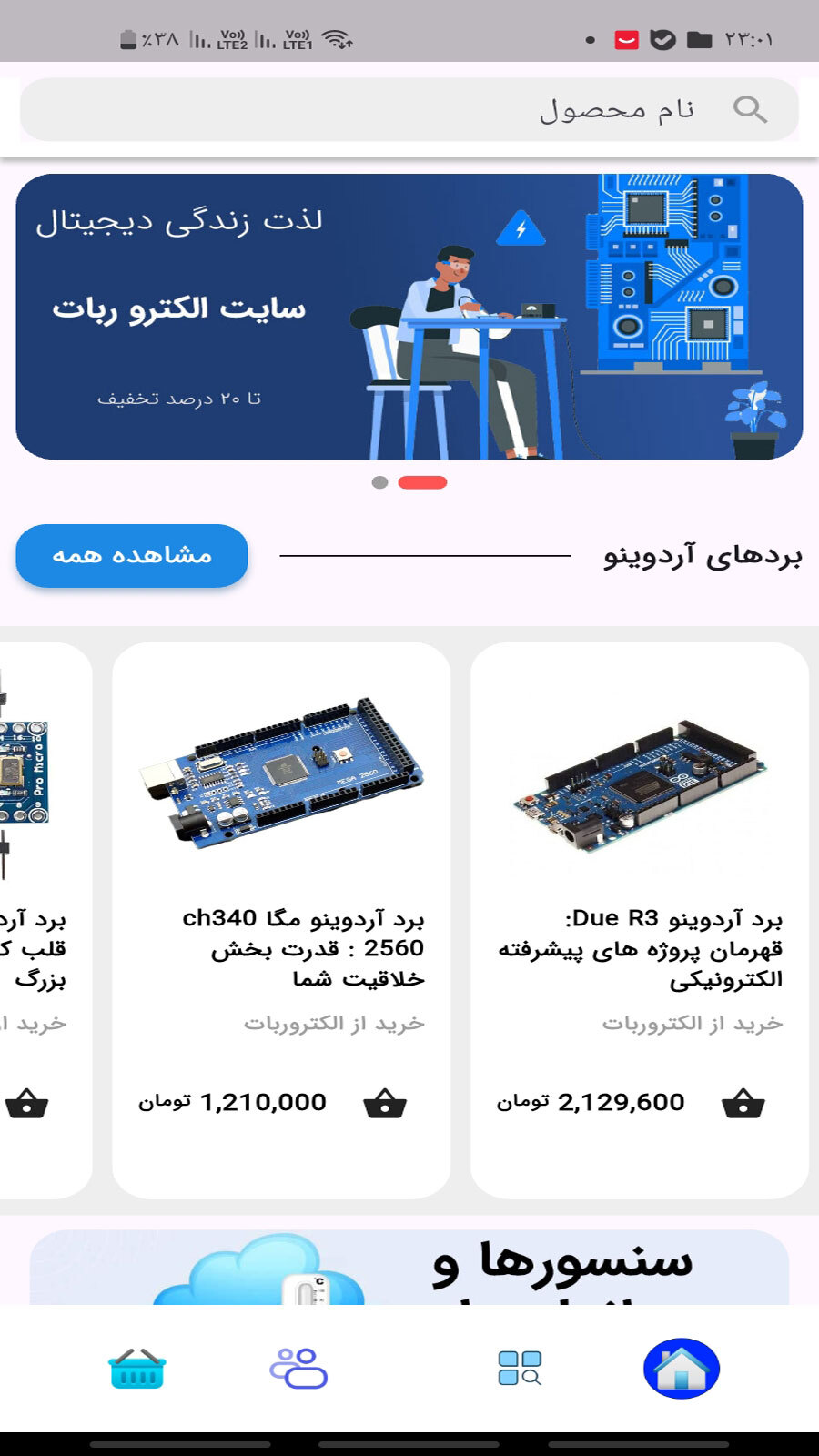Add Arduino Mega 2560 to basket
This screenshot has height=1456, width=819.
click(x=384, y=1103)
